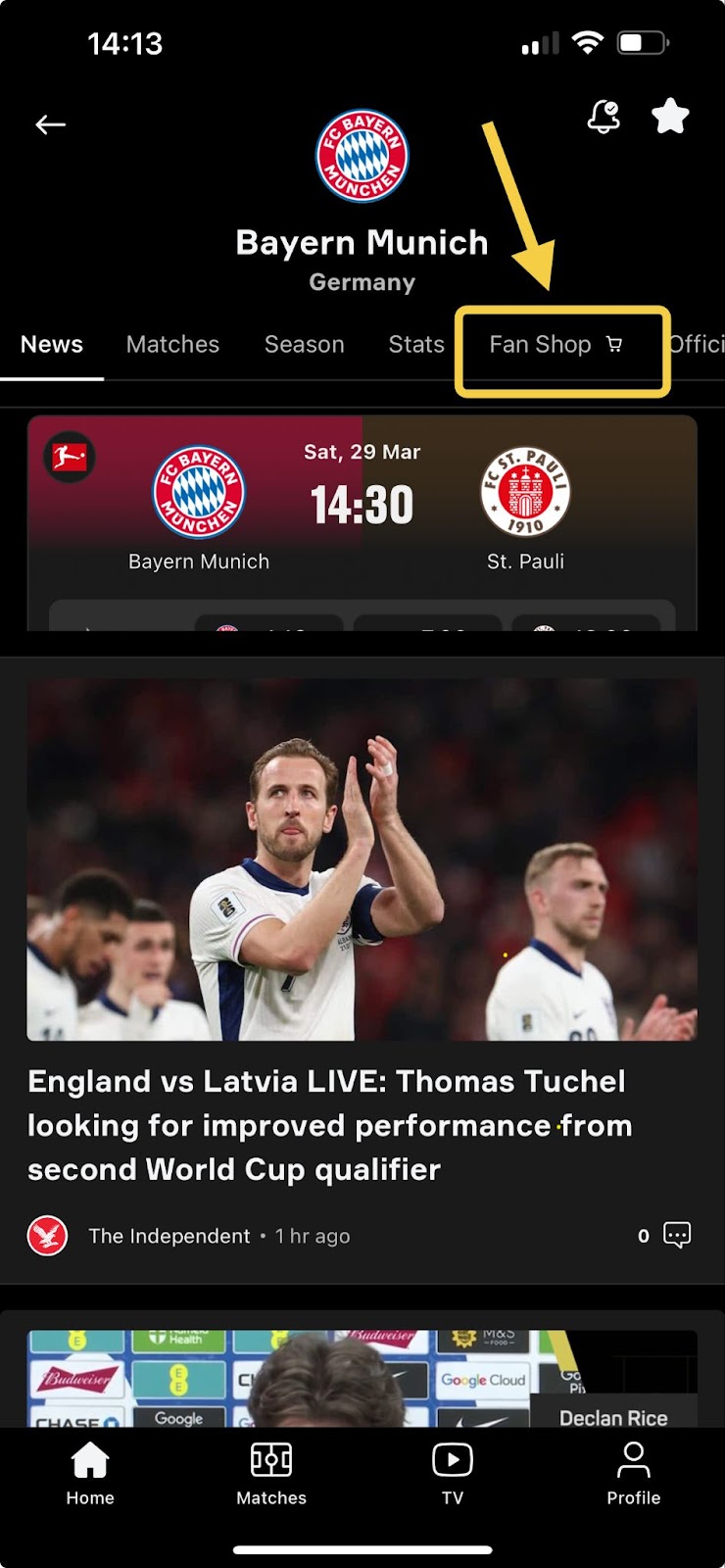725x1568 pixels.
Task: Tap the comment count showing zero
Action: (642, 1235)
